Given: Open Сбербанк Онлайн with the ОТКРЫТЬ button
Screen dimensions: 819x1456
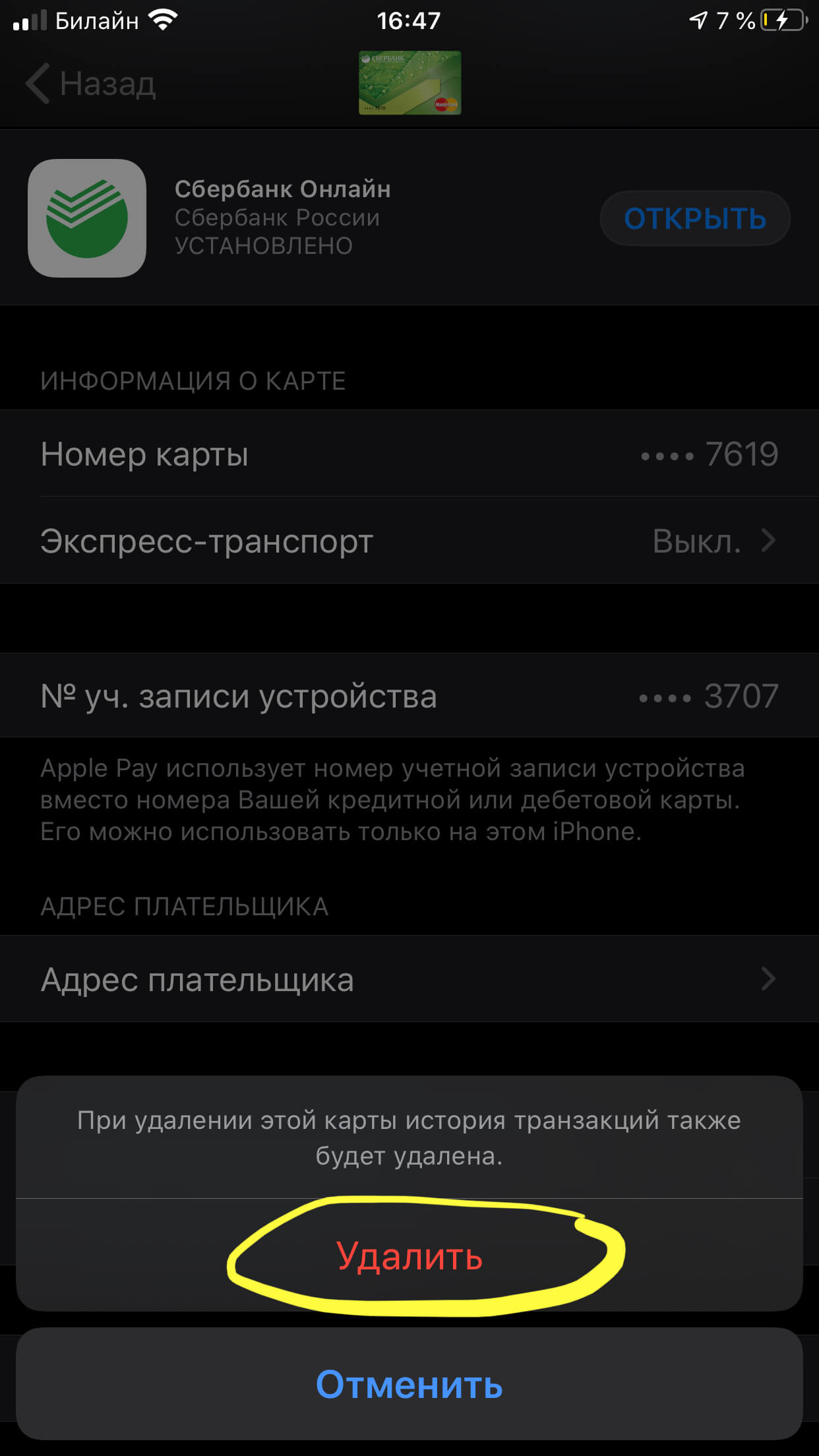Looking at the screenshot, I should click(x=694, y=218).
